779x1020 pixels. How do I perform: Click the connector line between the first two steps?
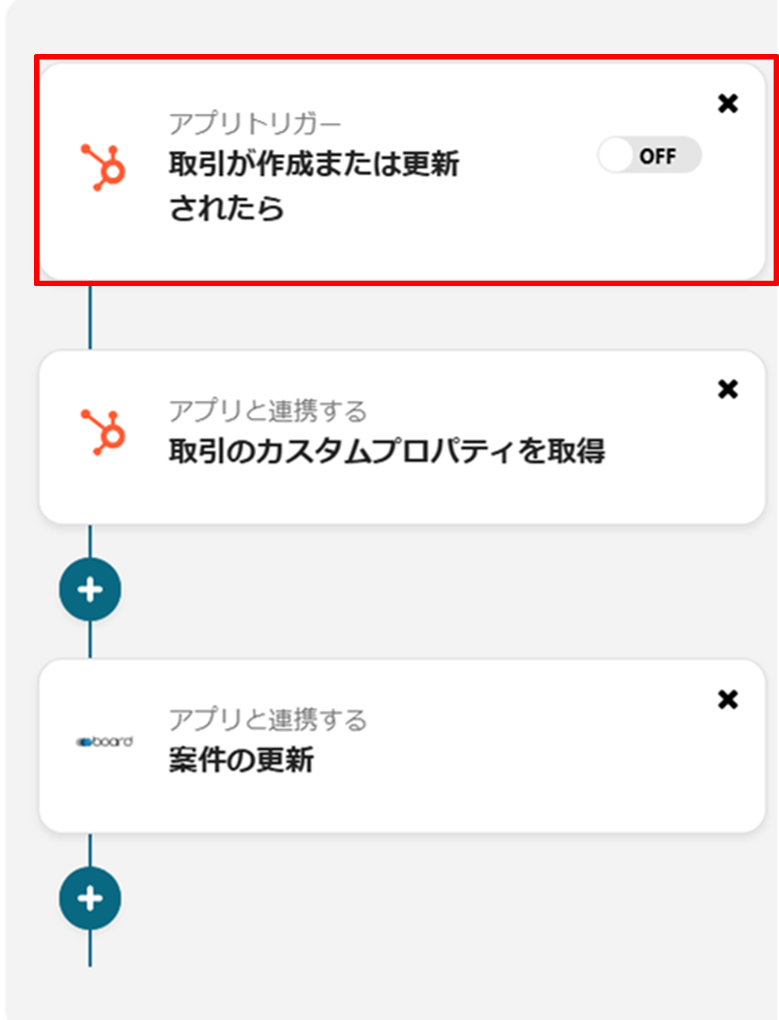coord(90,320)
